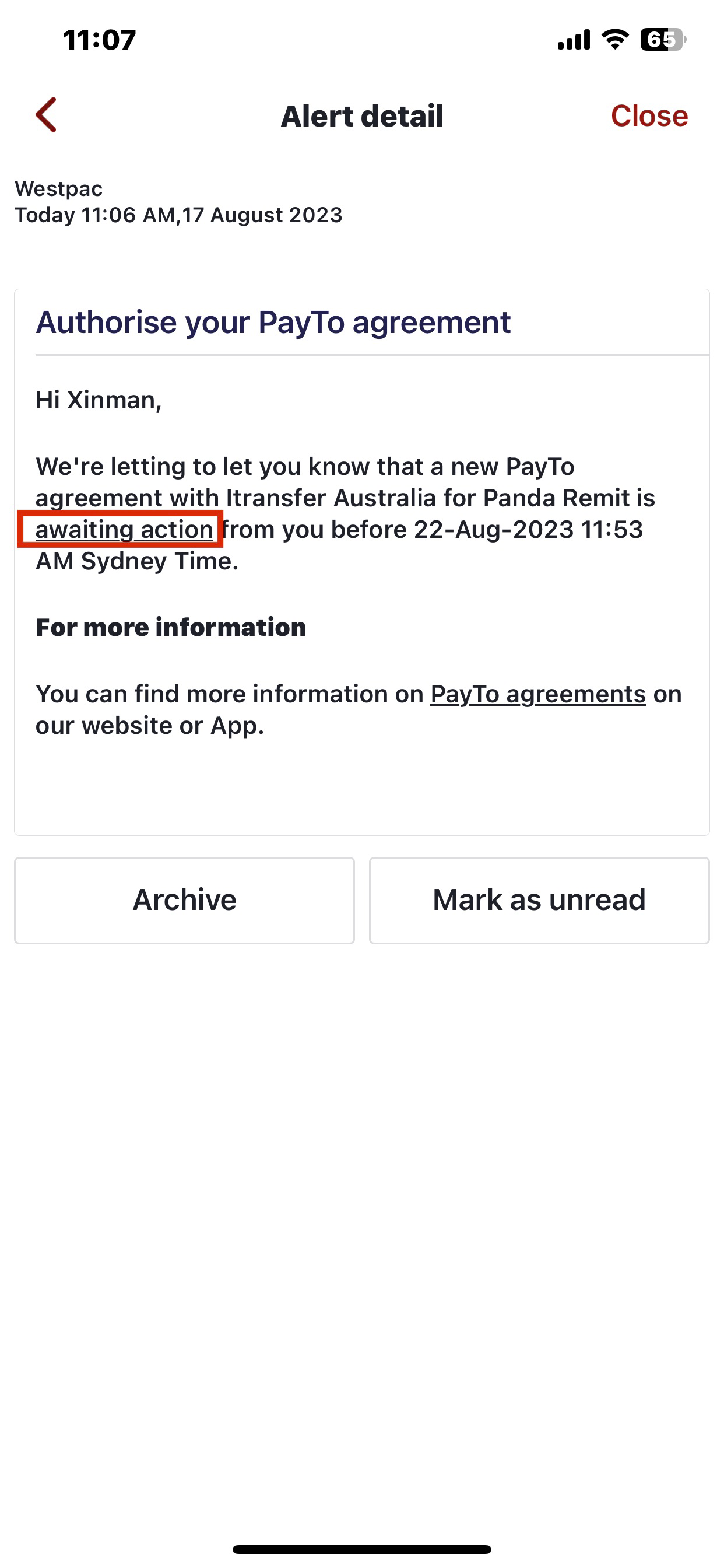Mark this alert as unread
Viewport: 724px width, 1568px height.
click(539, 900)
